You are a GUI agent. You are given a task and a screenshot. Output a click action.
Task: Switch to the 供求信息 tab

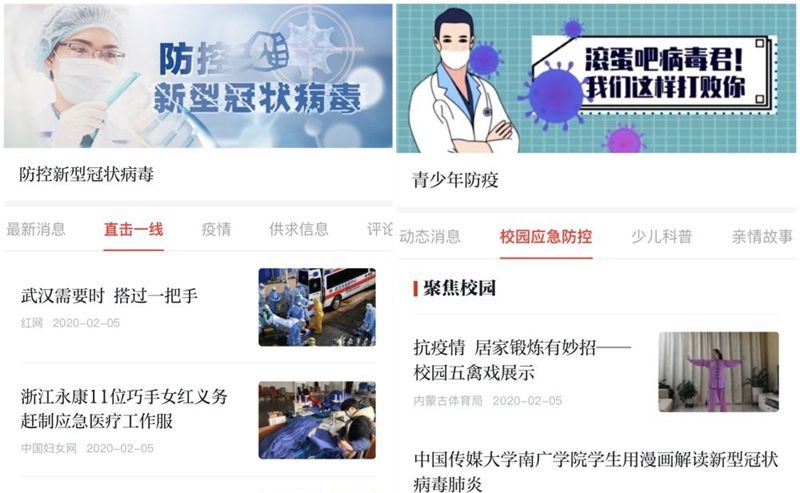(298, 229)
